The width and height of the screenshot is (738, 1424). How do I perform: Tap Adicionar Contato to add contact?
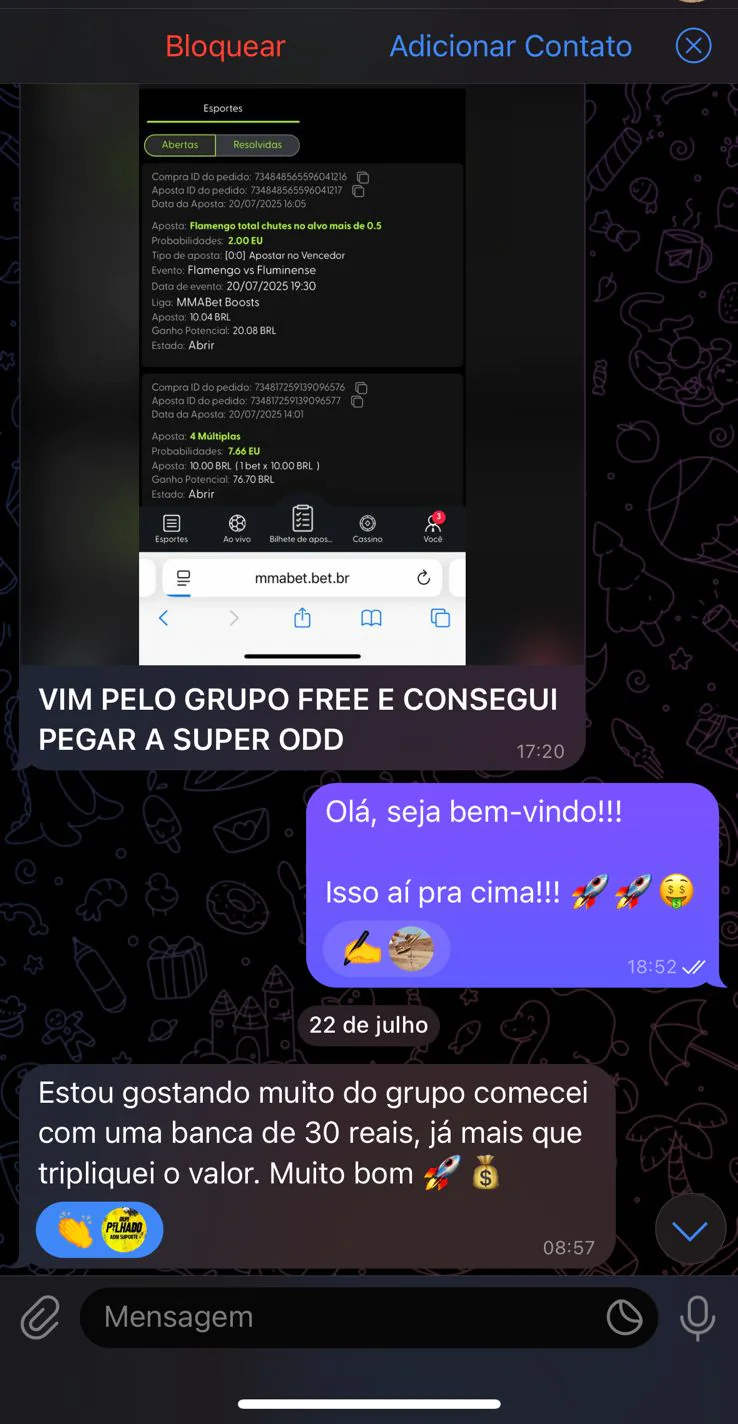510,46
